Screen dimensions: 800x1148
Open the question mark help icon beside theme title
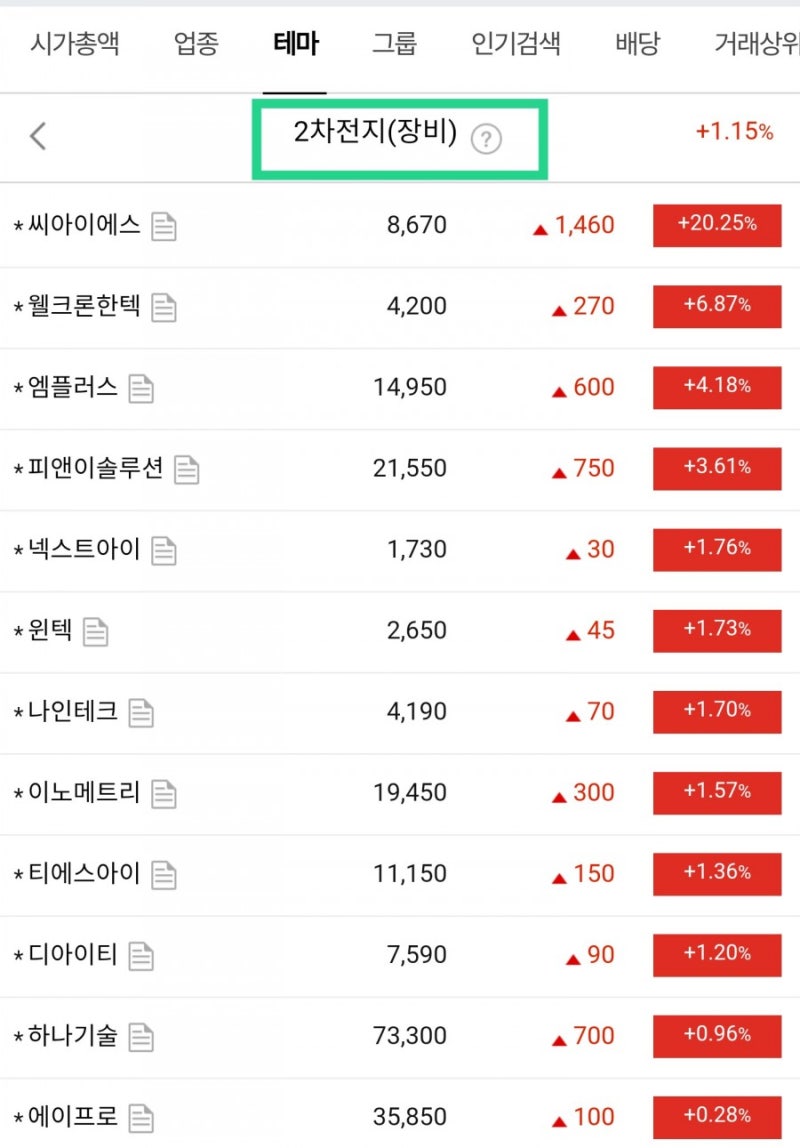[x=486, y=140]
